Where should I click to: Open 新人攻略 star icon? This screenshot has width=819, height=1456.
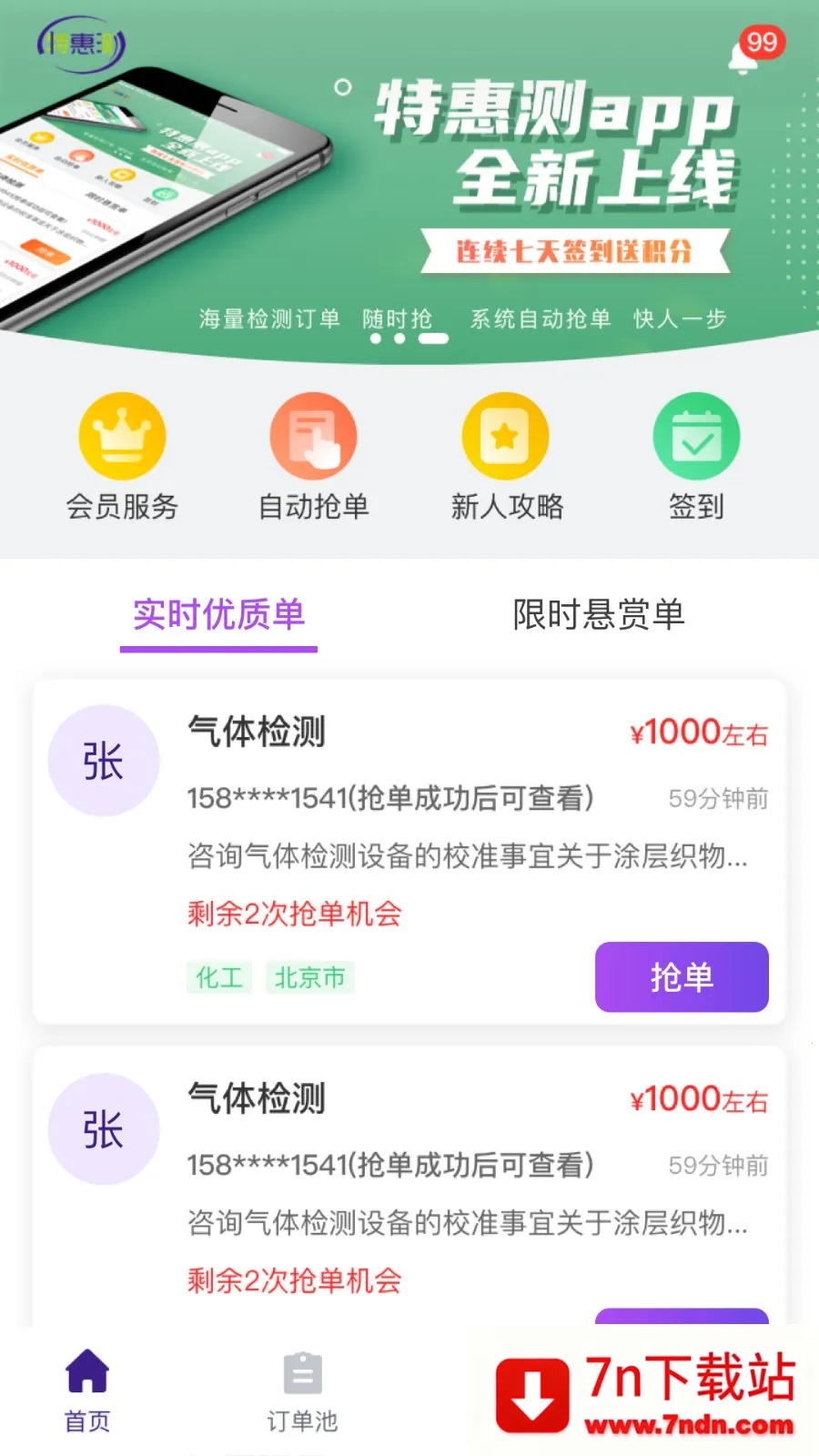(x=505, y=435)
